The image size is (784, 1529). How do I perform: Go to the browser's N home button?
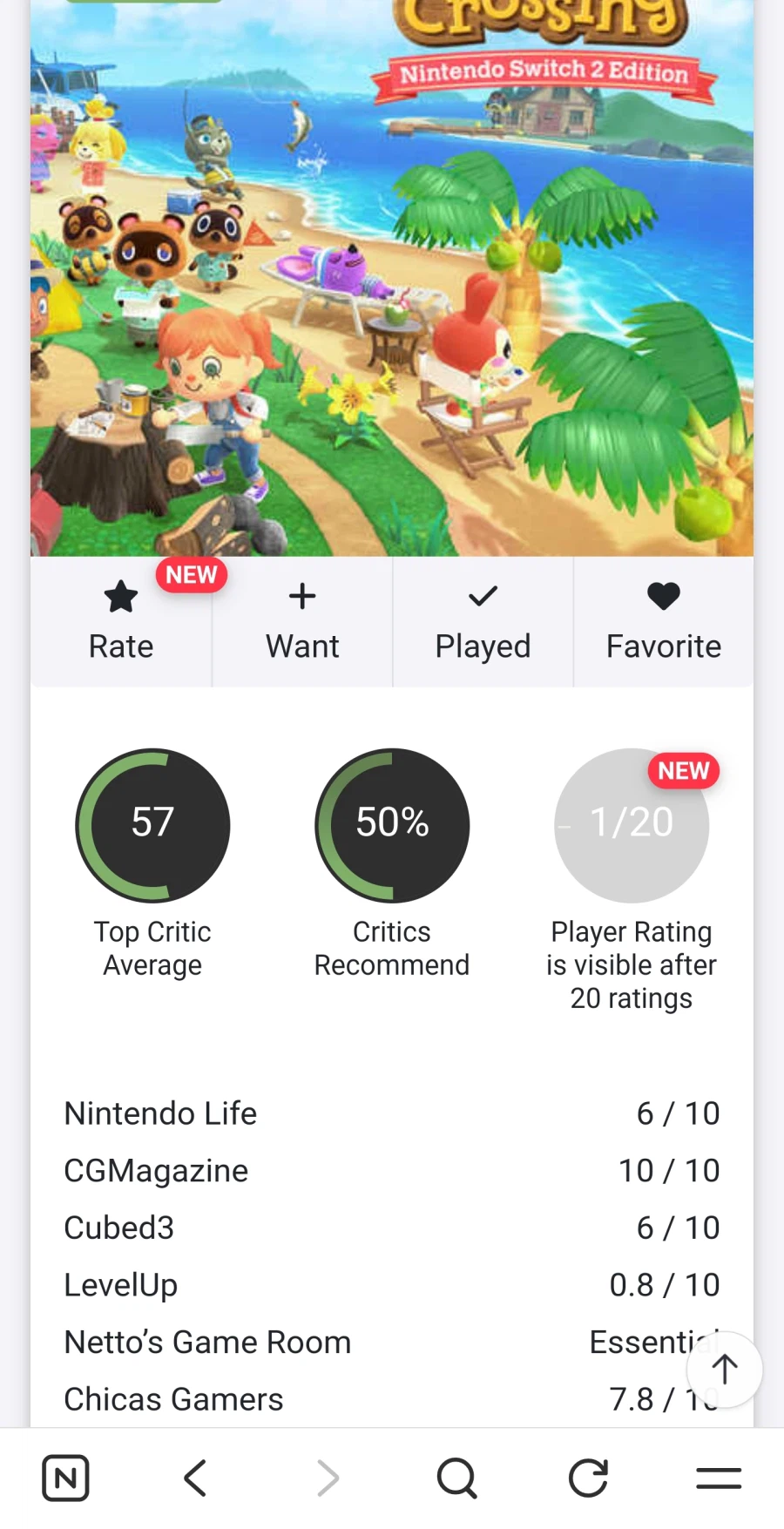(x=65, y=1478)
